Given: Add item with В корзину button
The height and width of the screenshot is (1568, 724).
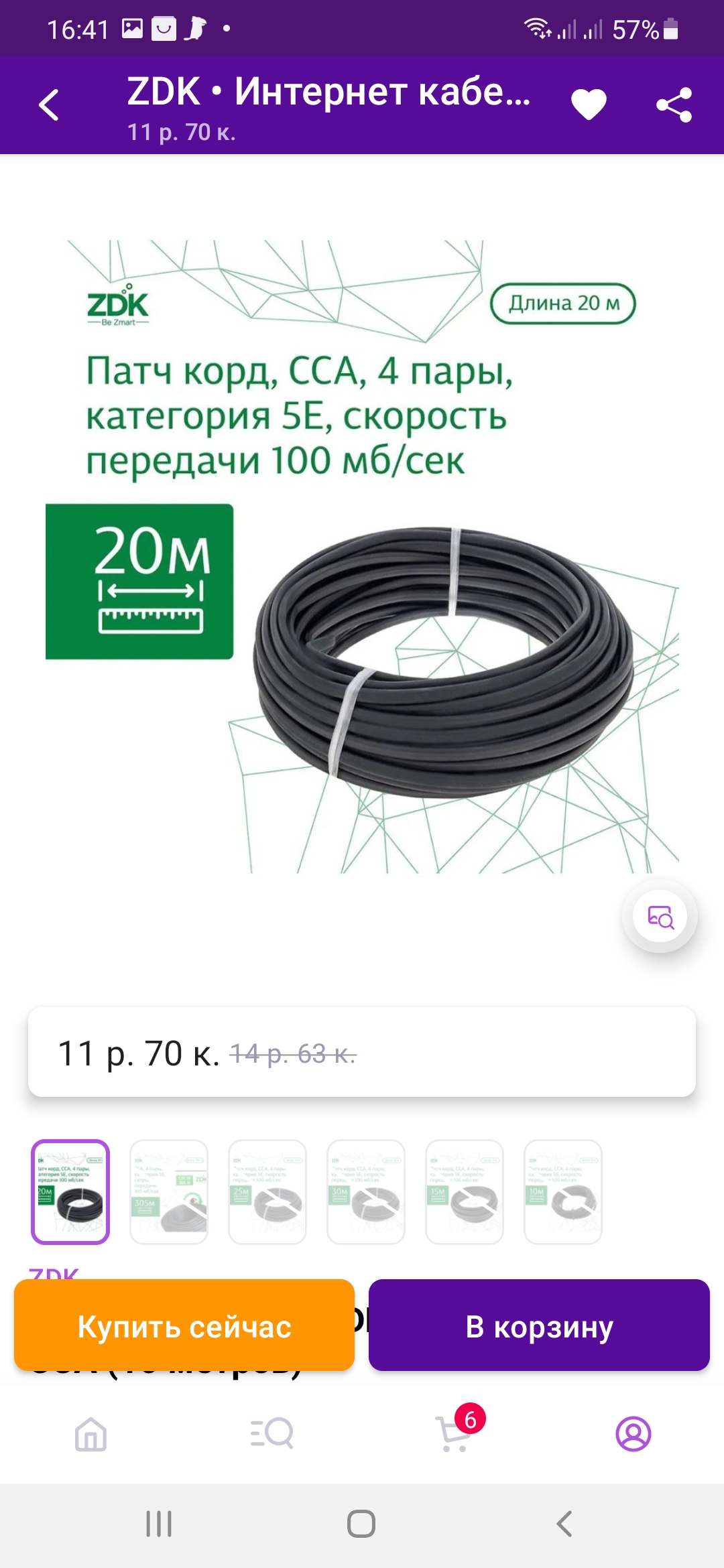Looking at the screenshot, I should pos(539,1326).
